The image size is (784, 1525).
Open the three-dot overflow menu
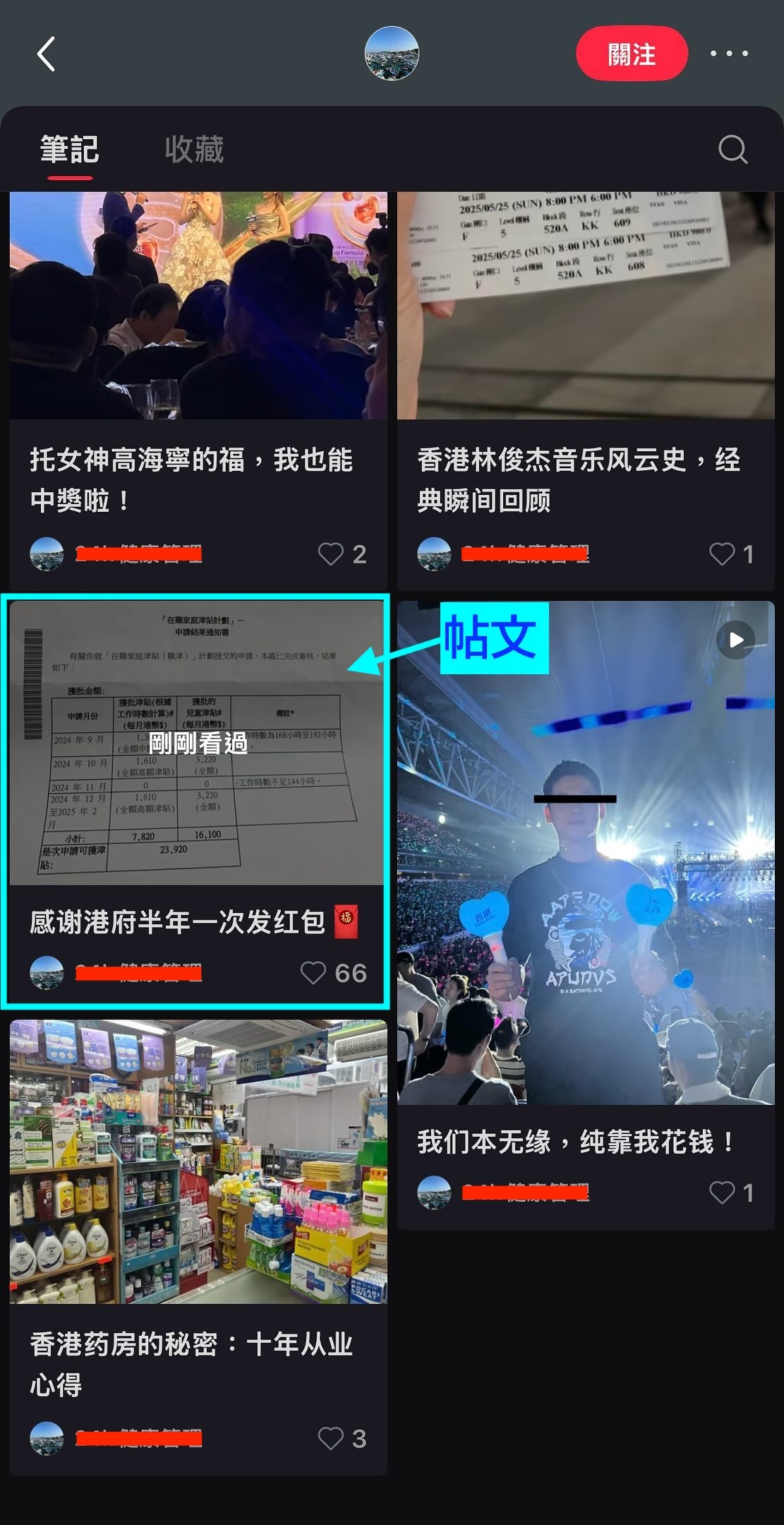729,54
